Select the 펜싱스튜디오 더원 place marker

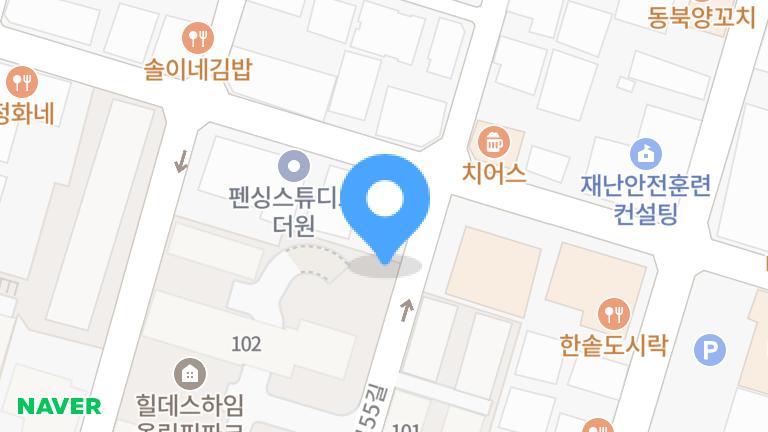tap(292, 162)
